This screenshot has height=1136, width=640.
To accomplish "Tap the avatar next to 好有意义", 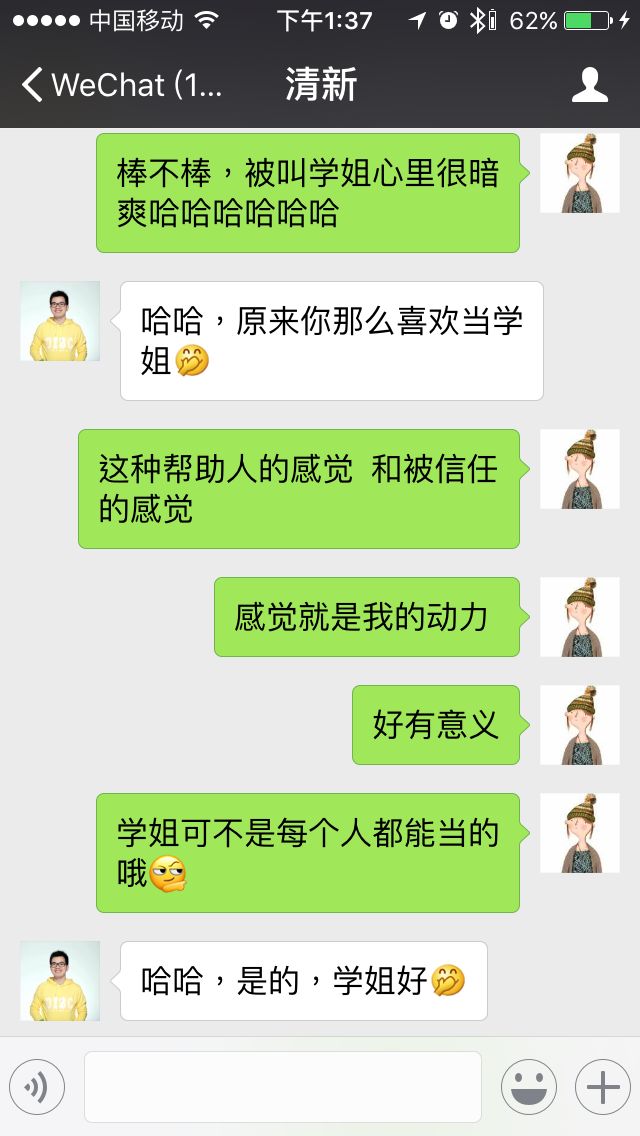I will (x=580, y=724).
